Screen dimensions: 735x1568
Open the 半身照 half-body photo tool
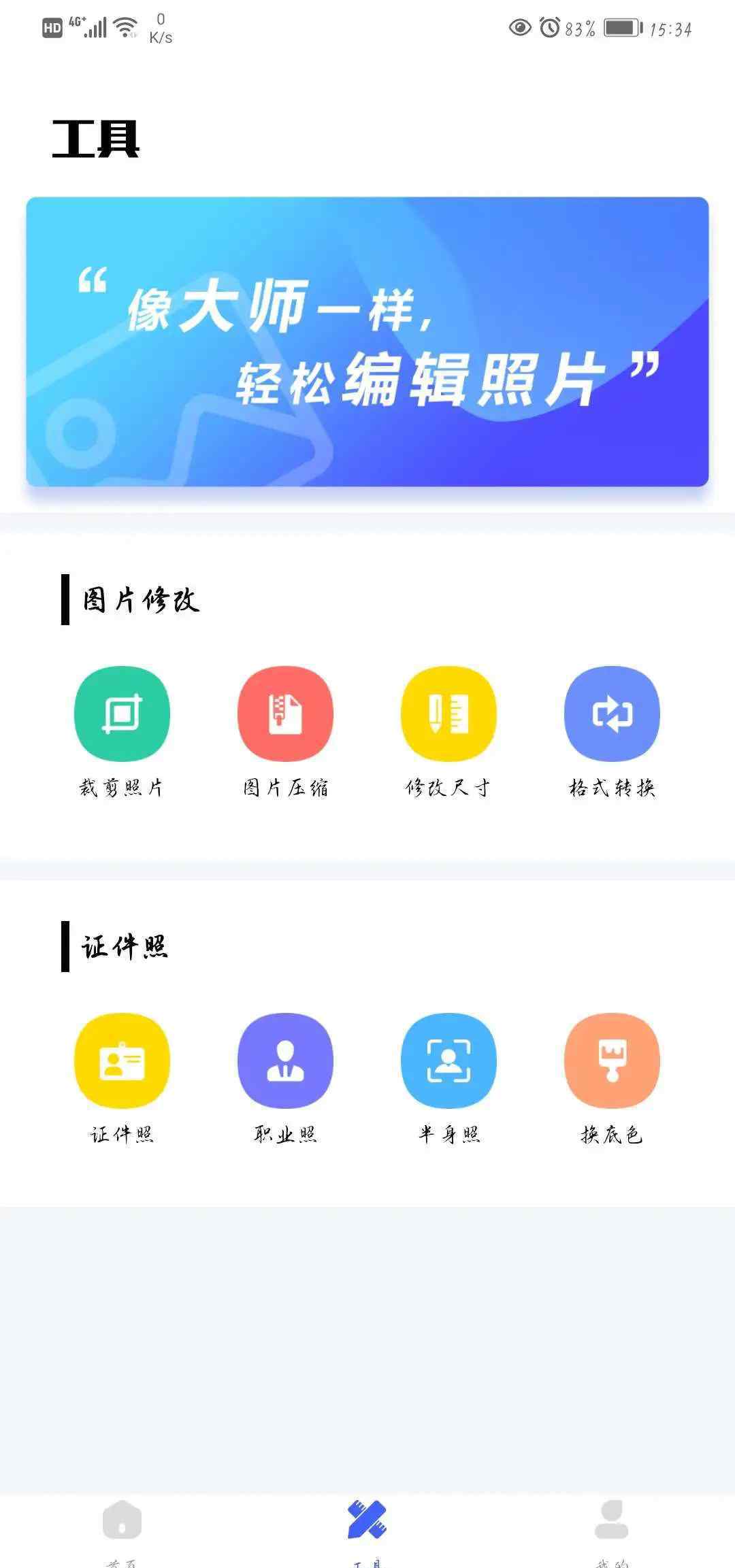[448, 1061]
